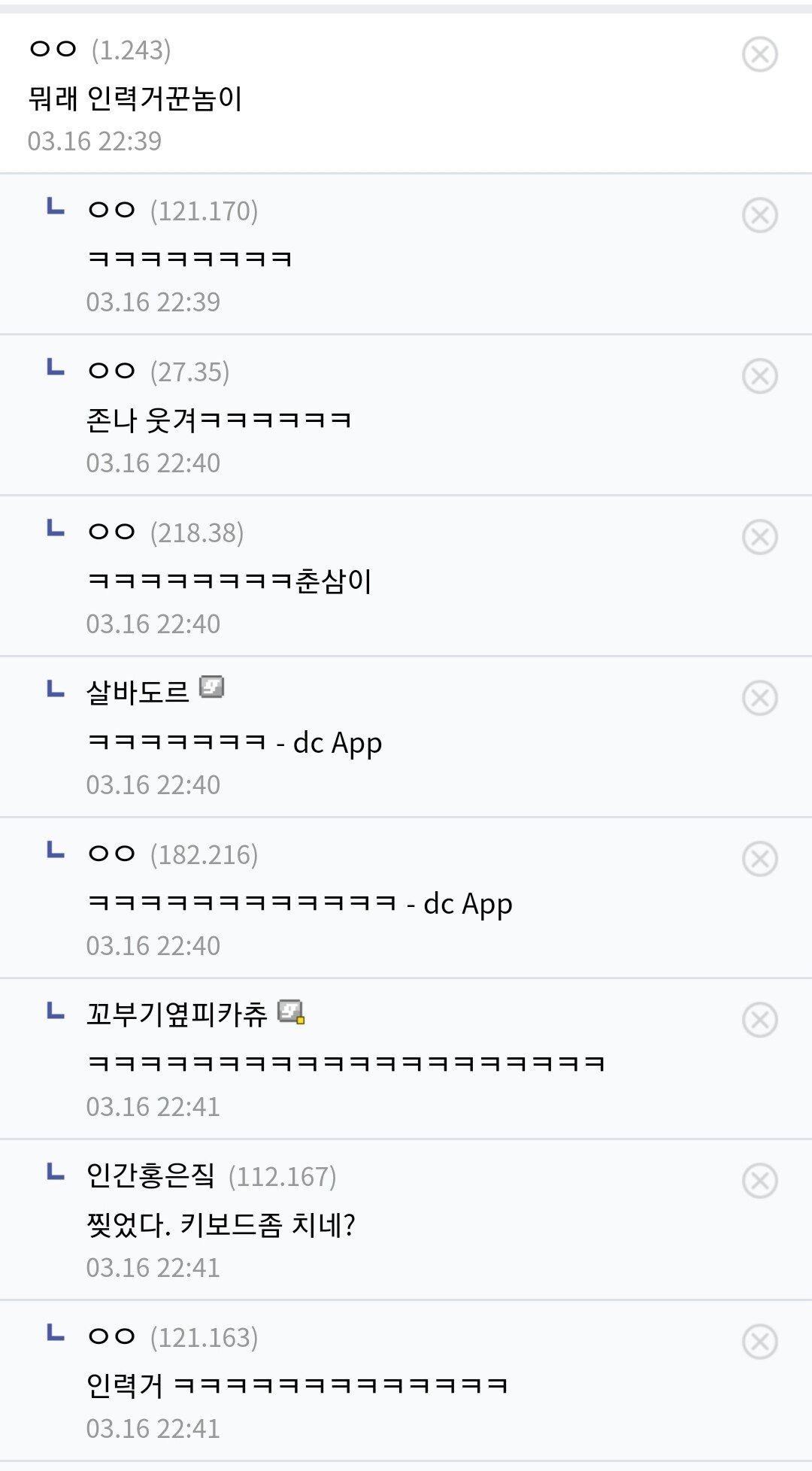This screenshot has width=812, height=1471.
Task: Delete 꼬부기옆피카츄's reply
Action: (759, 1020)
